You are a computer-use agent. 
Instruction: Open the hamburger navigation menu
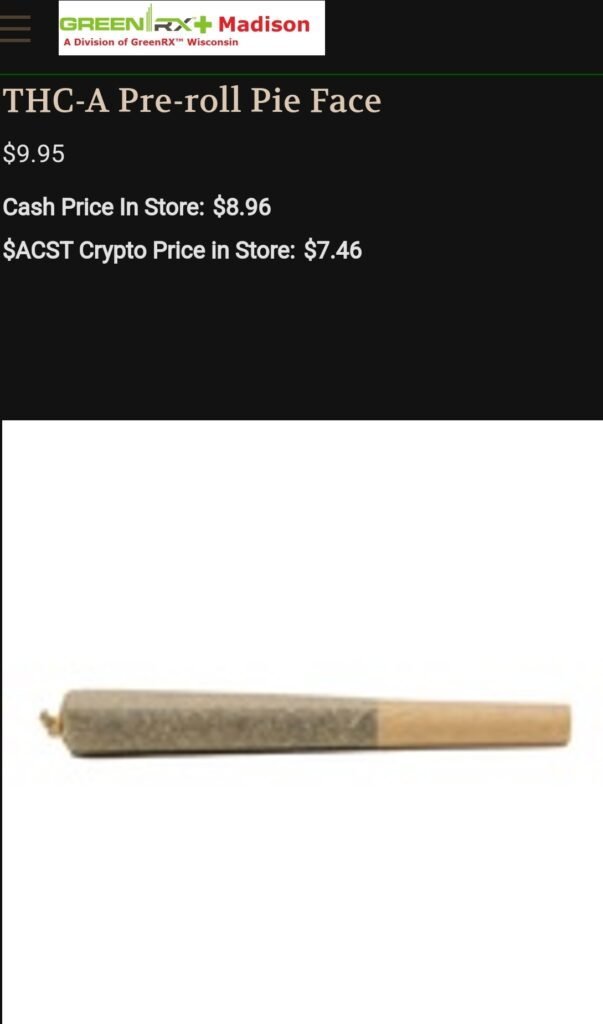(x=14, y=28)
